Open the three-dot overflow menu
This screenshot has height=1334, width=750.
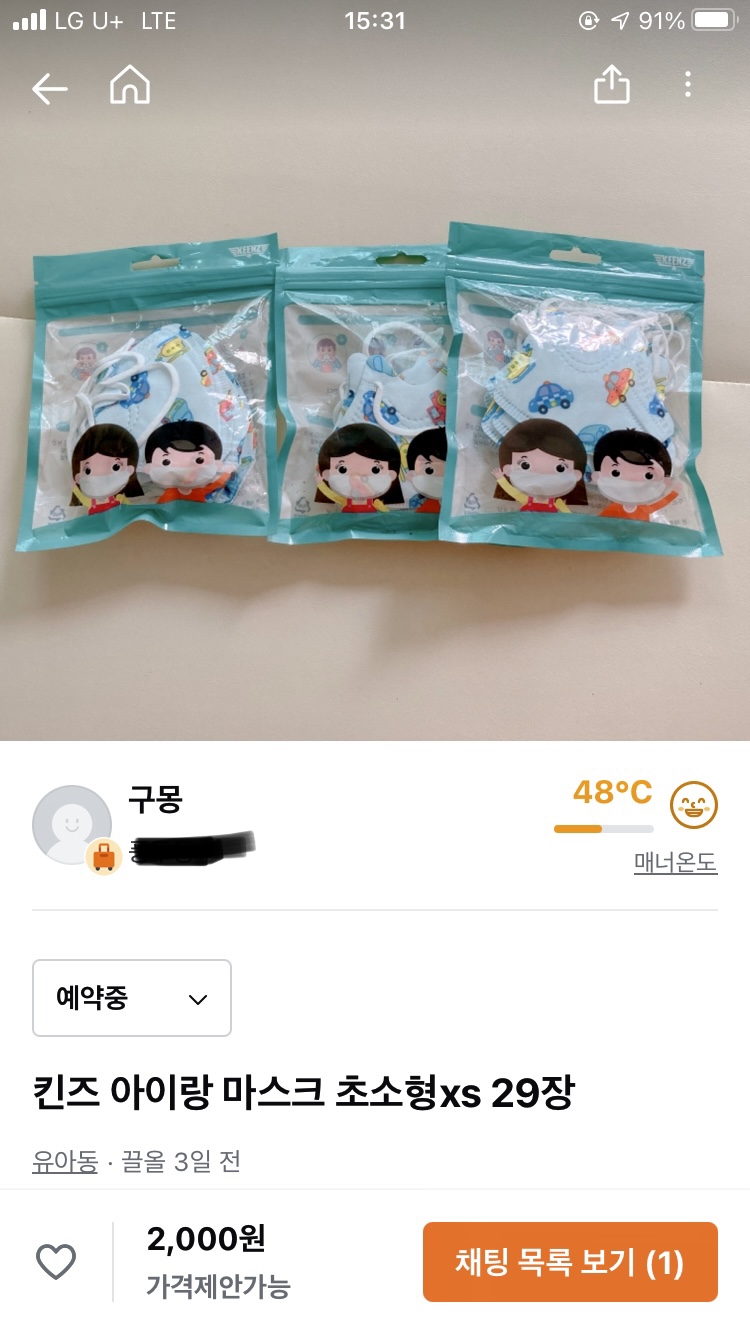(x=687, y=85)
